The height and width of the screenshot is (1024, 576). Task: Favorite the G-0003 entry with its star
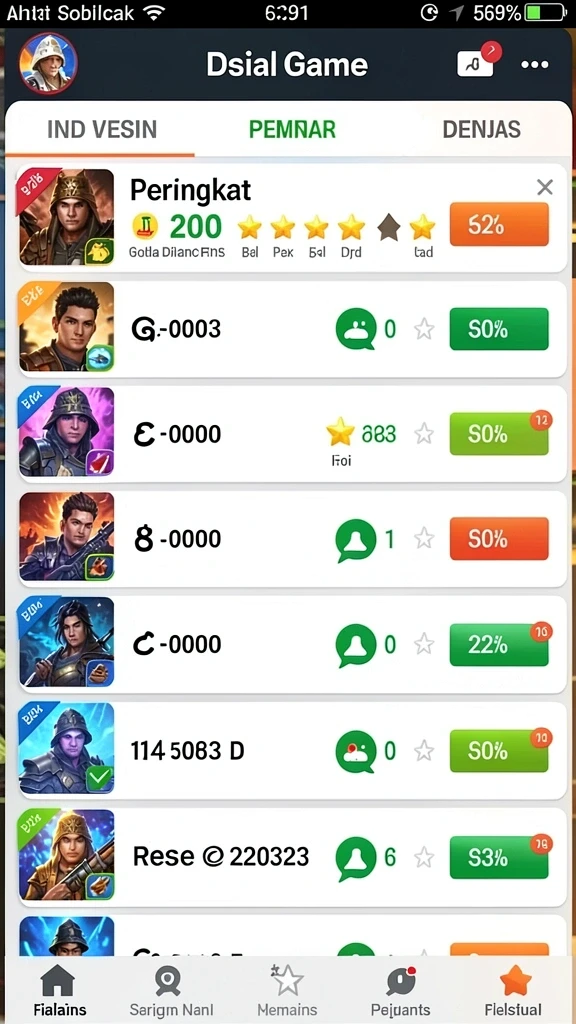tap(424, 329)
